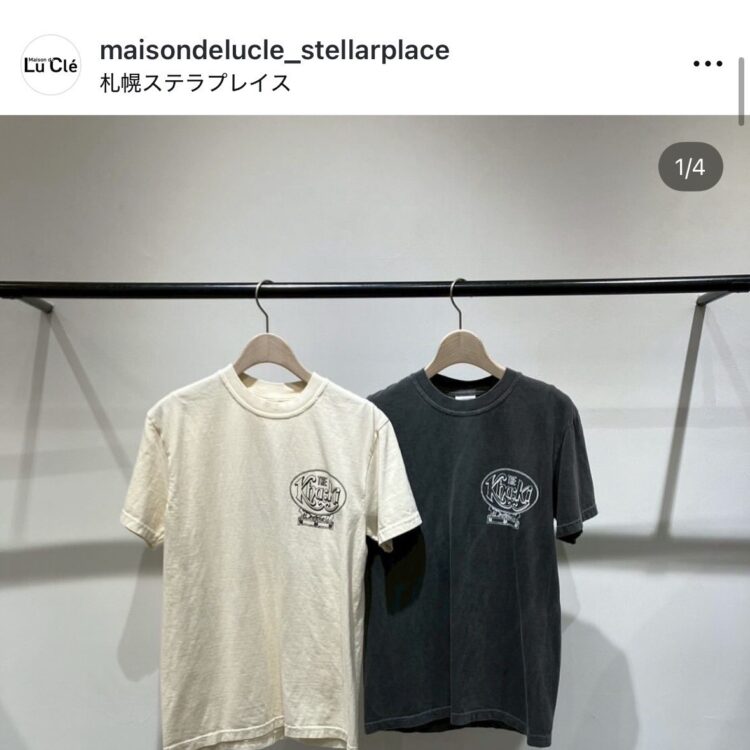Open the post's three-dot options menu
Viewport: 750px width, 750px height.
pyautogui.click(x=707, y=64)
